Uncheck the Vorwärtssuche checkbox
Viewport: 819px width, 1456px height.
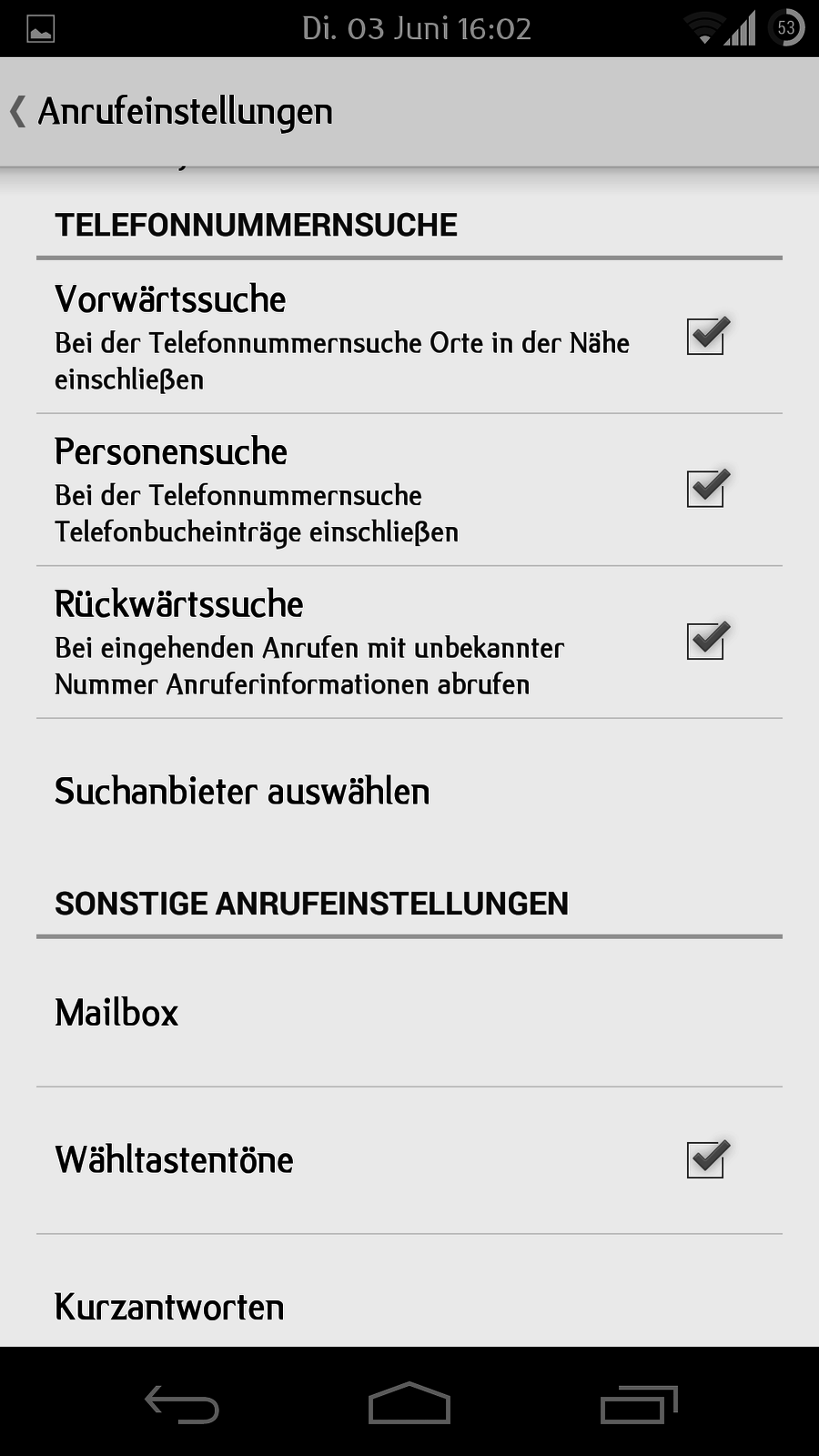pos(705,337)
